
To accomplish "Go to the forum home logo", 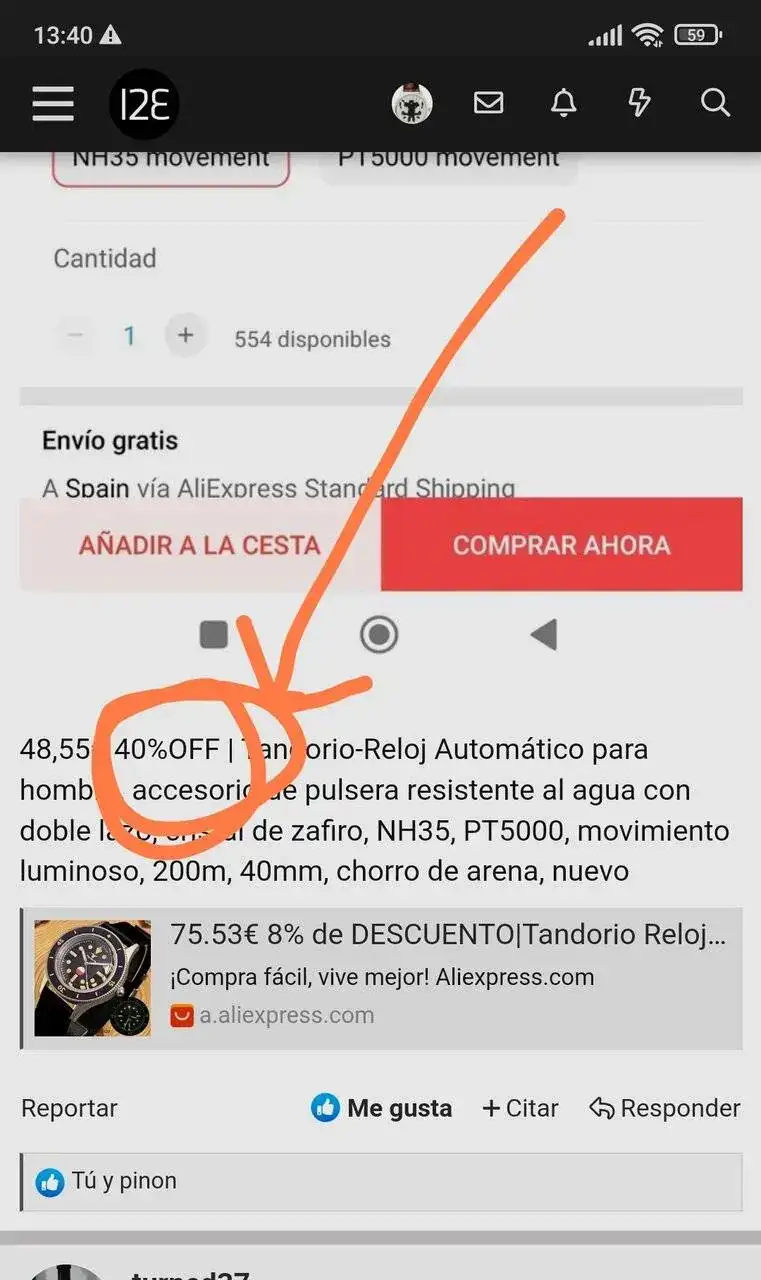I will pyautogui.click(x=144, y=103).
